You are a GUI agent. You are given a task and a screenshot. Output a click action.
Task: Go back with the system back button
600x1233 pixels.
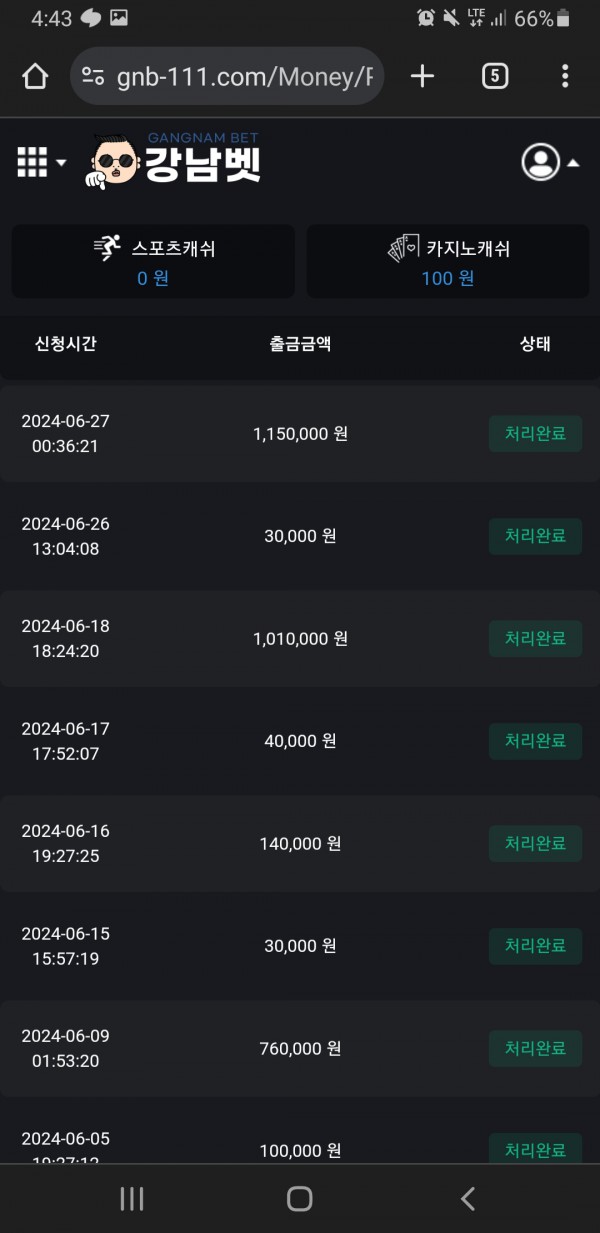coord(467,1198)
